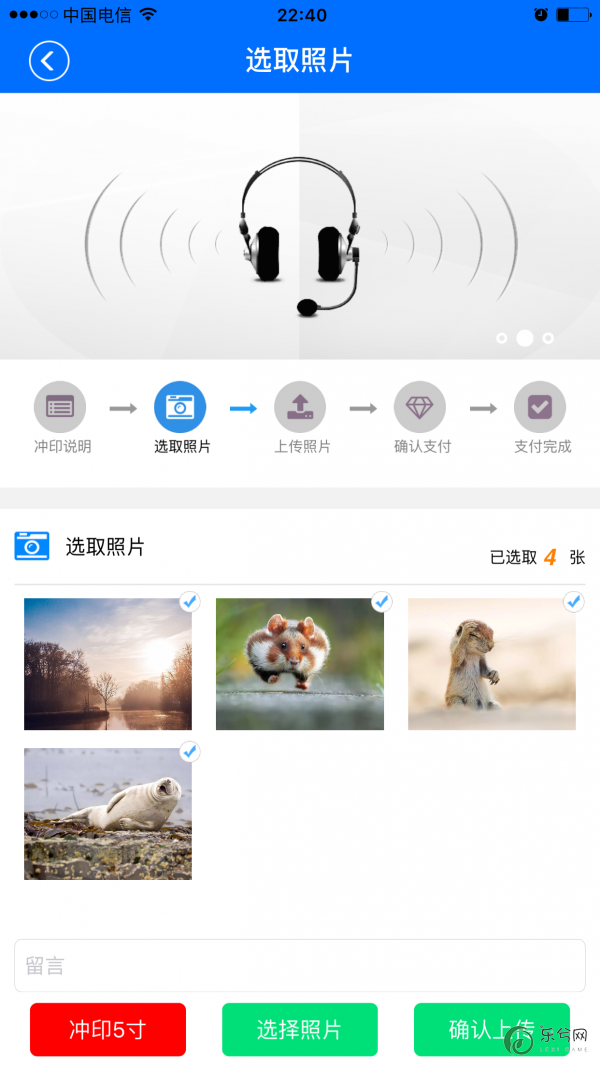Uncheck the sunset lake photo
This screenshot has height=1067, width=600.
[x=189, y=602]
